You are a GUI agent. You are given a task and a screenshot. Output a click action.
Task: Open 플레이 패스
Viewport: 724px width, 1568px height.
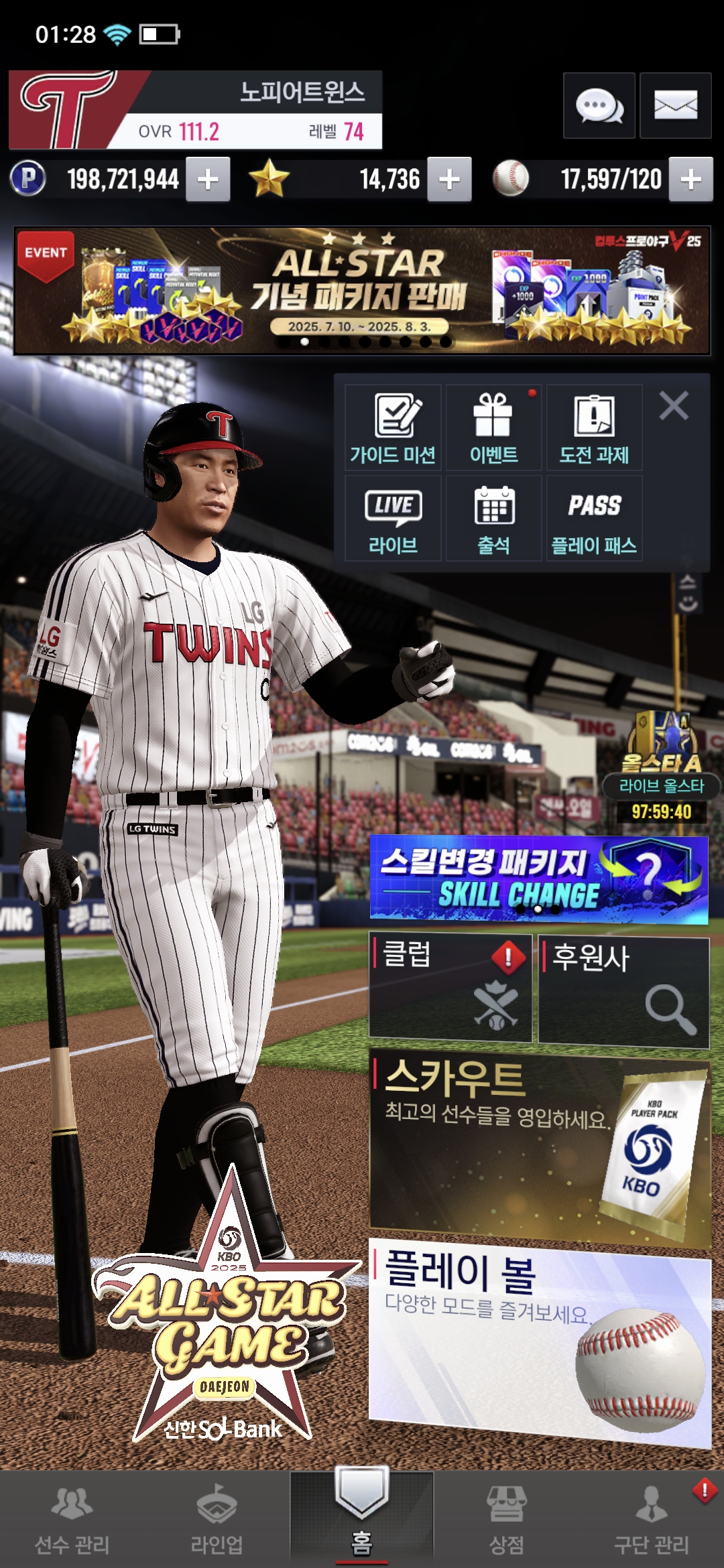click(x=594, y=518)
